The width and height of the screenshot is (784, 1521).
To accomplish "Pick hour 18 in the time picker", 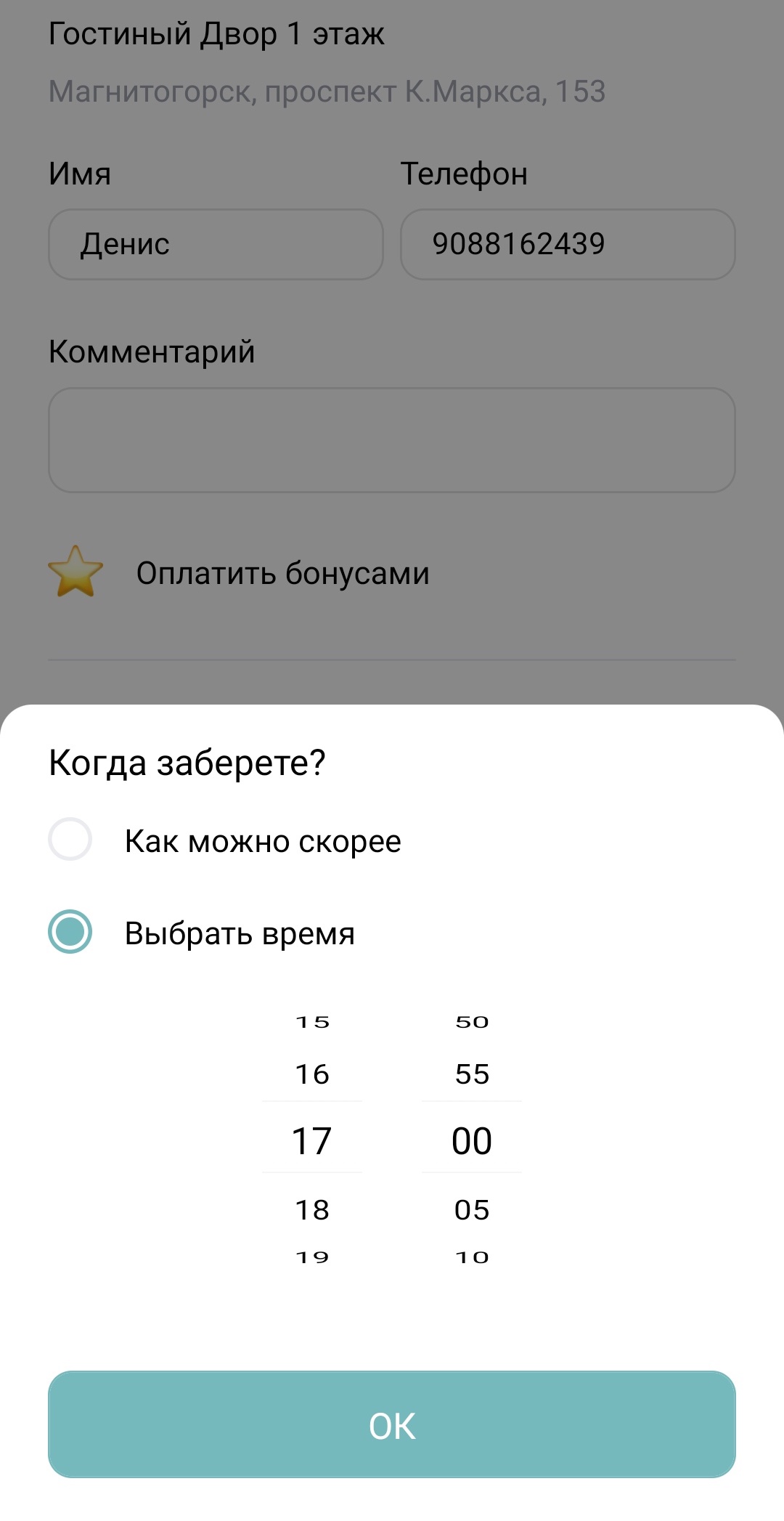I will pyautogui.click(x=312, y=1210).
